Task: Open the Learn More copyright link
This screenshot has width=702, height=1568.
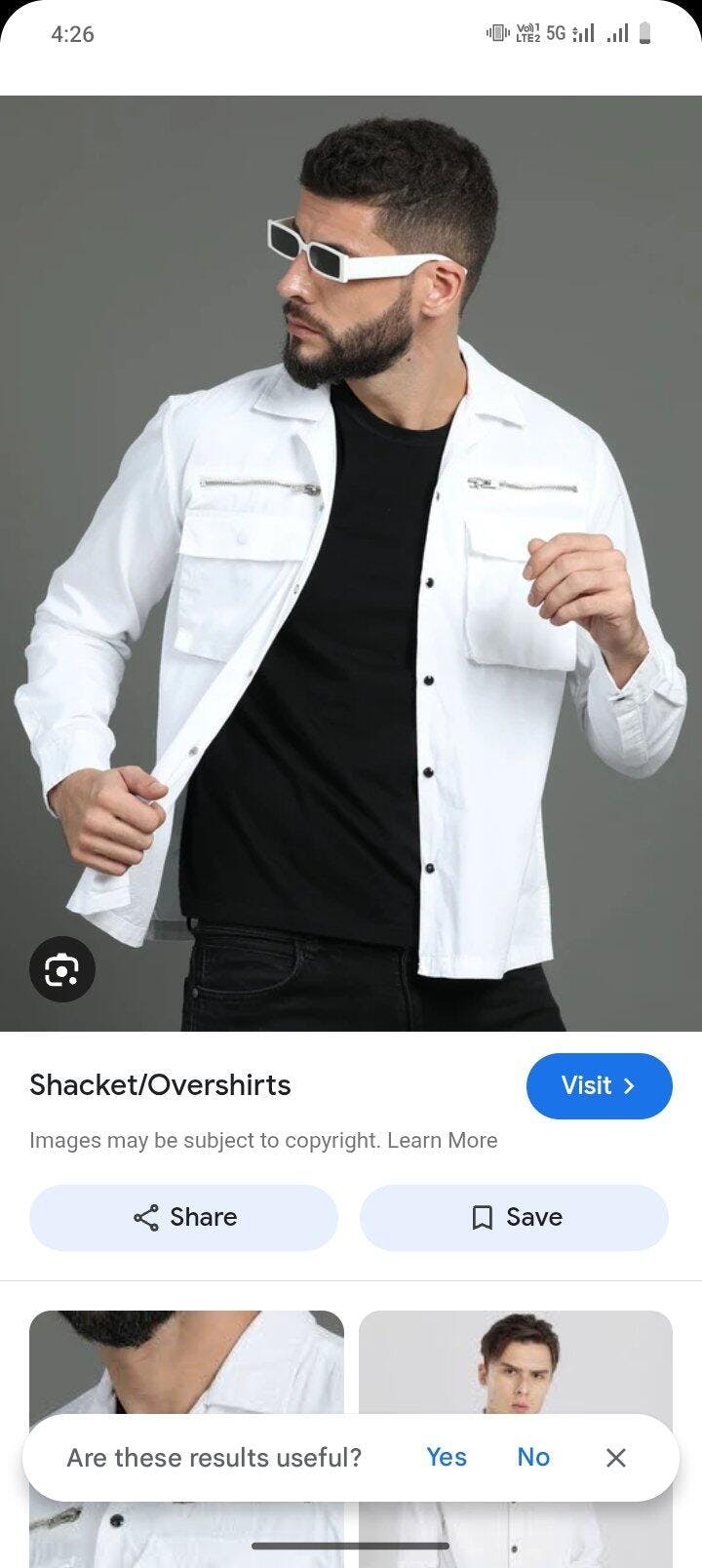Action: coord(442,1140)
